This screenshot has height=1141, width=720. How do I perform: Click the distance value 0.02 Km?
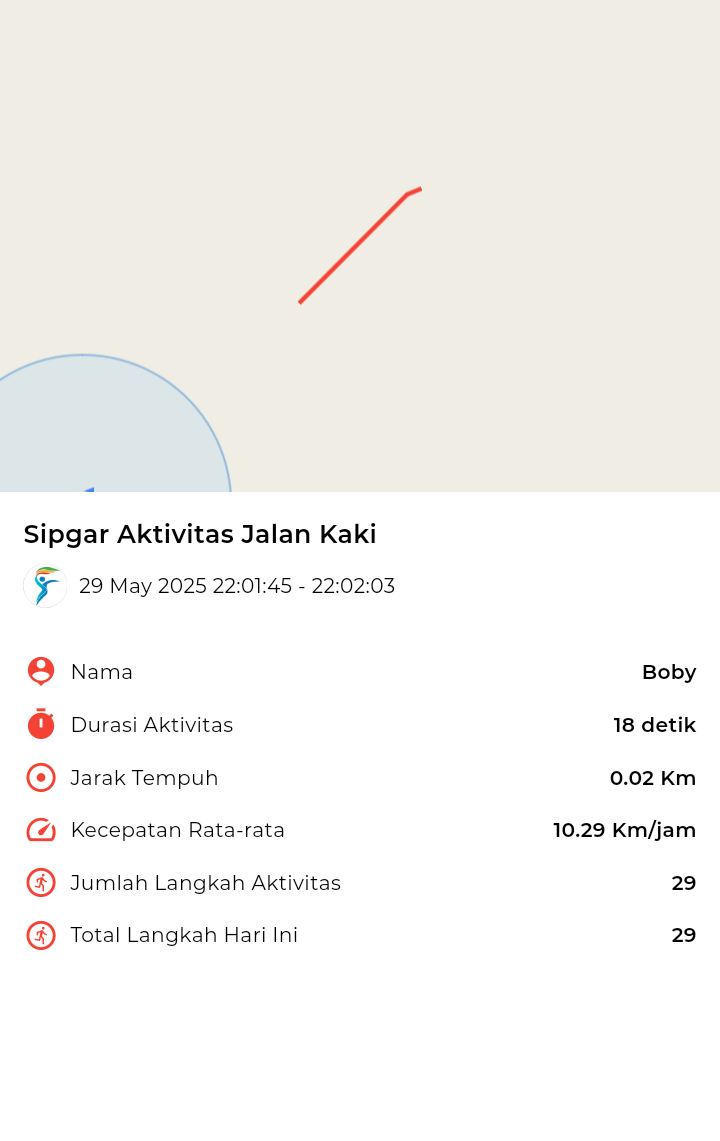click(x=653, y=777)
